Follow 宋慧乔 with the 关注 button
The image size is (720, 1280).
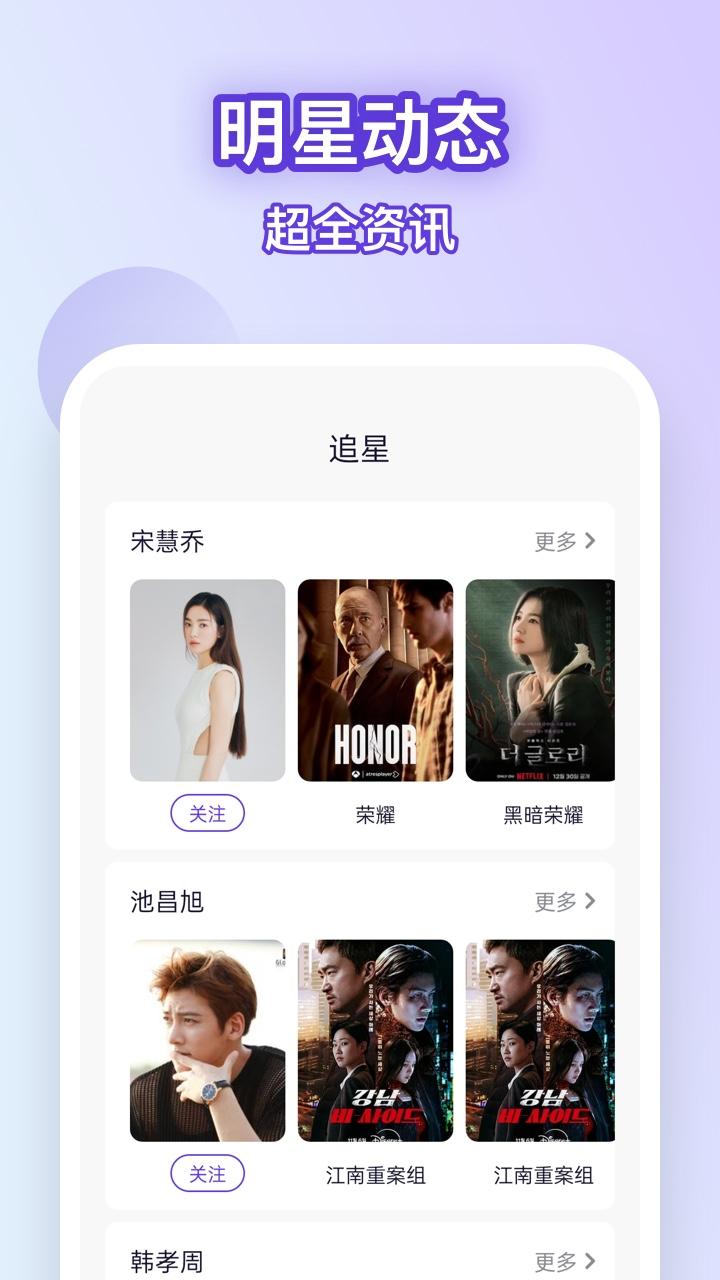(x=205, y=815)
